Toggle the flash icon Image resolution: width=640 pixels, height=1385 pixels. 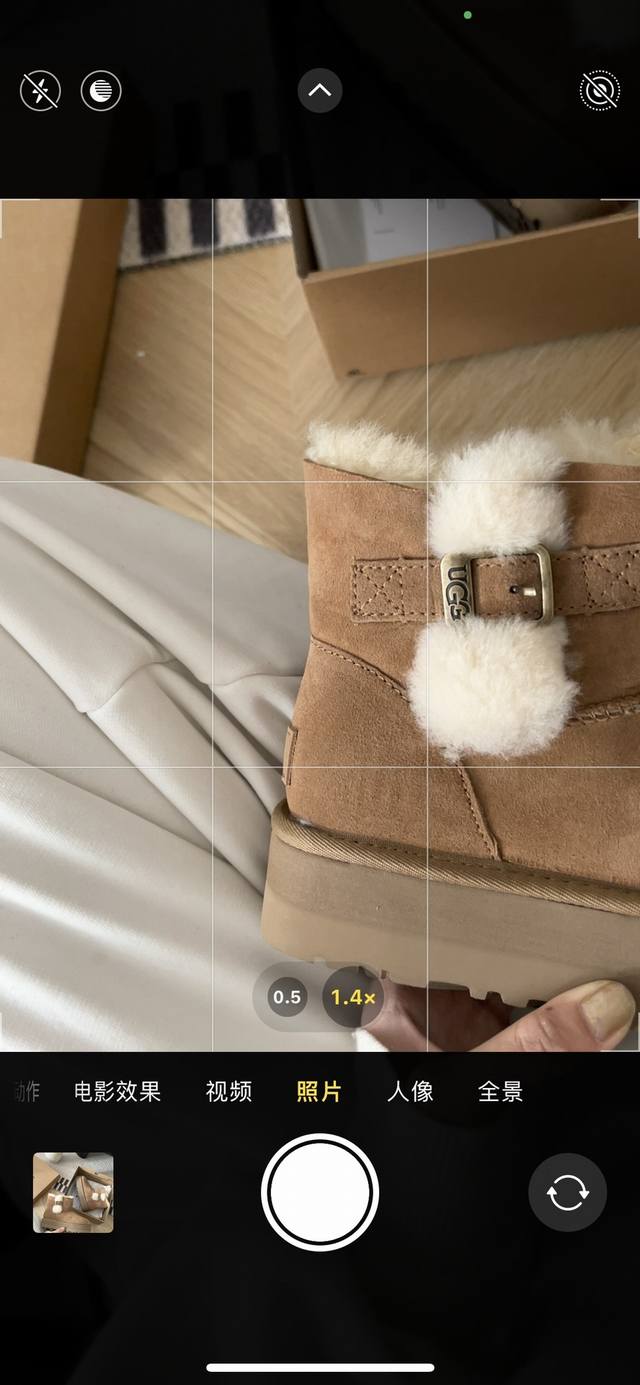pos(40,91)
